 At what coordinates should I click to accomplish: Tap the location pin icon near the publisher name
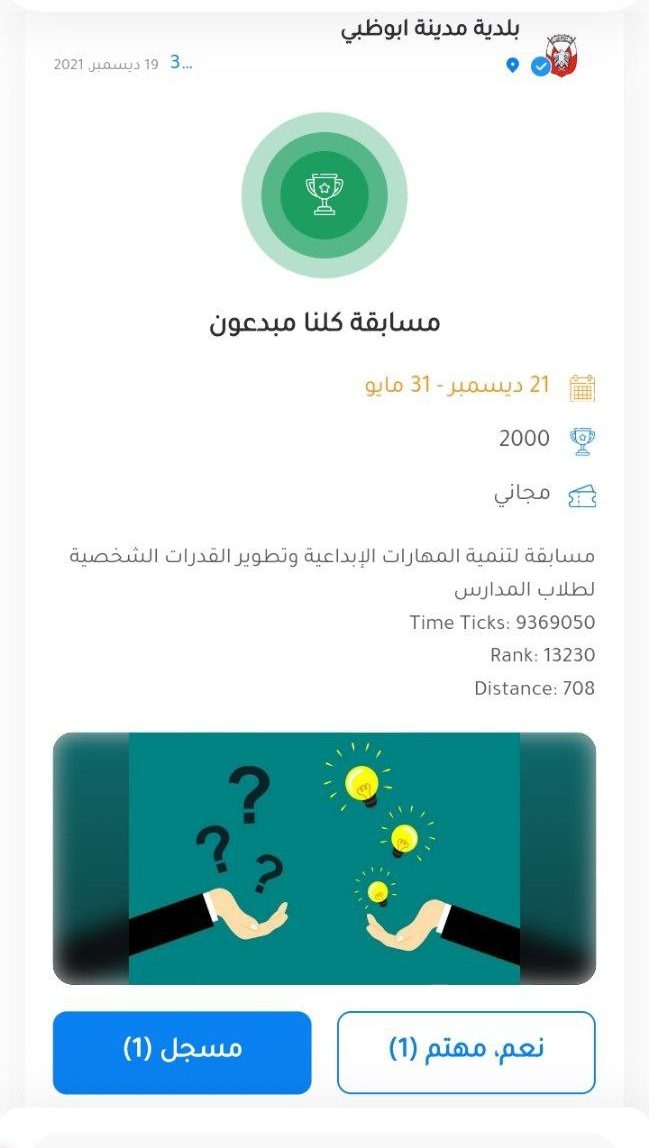click(513, 65)
